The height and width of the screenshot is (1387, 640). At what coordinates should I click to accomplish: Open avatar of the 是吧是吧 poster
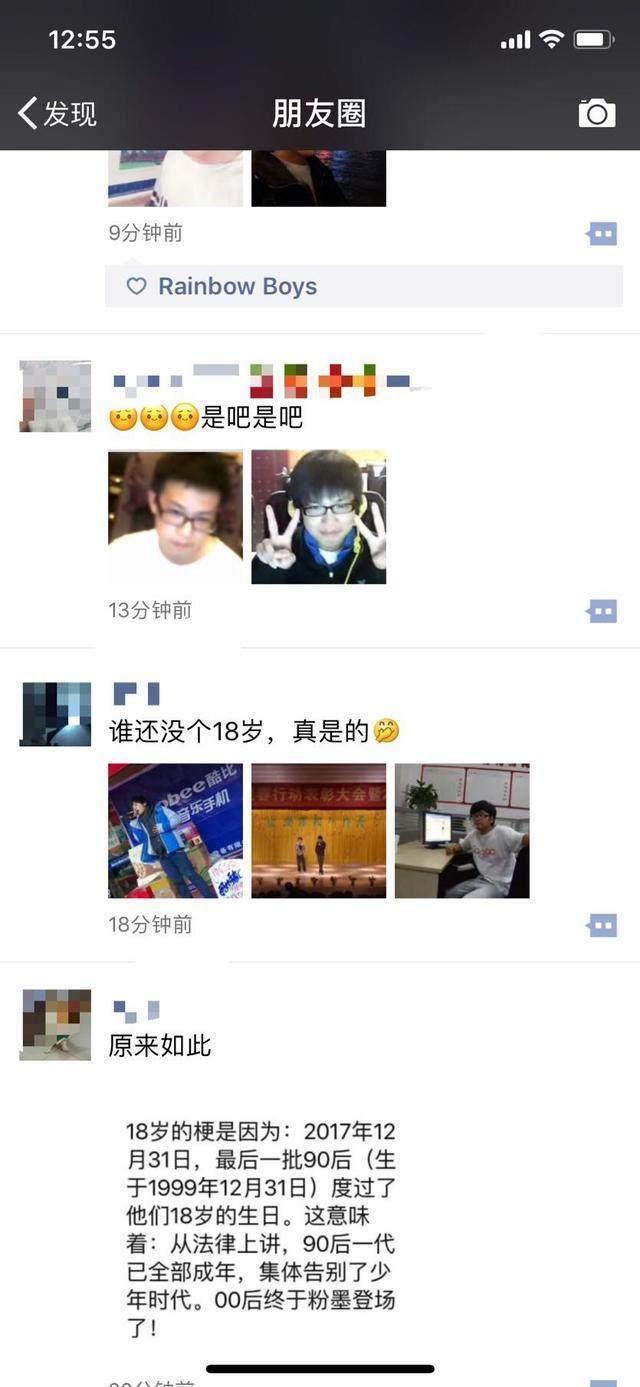pos(55,396)
